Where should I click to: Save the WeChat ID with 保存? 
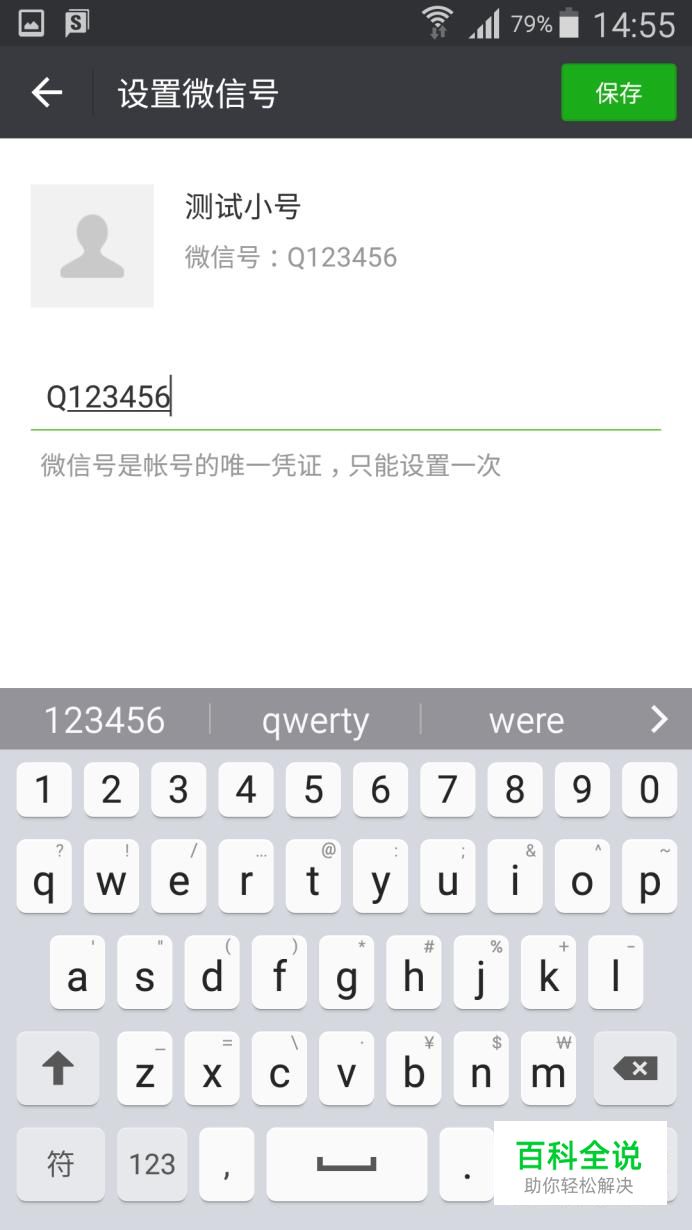(x=618, y=93)
